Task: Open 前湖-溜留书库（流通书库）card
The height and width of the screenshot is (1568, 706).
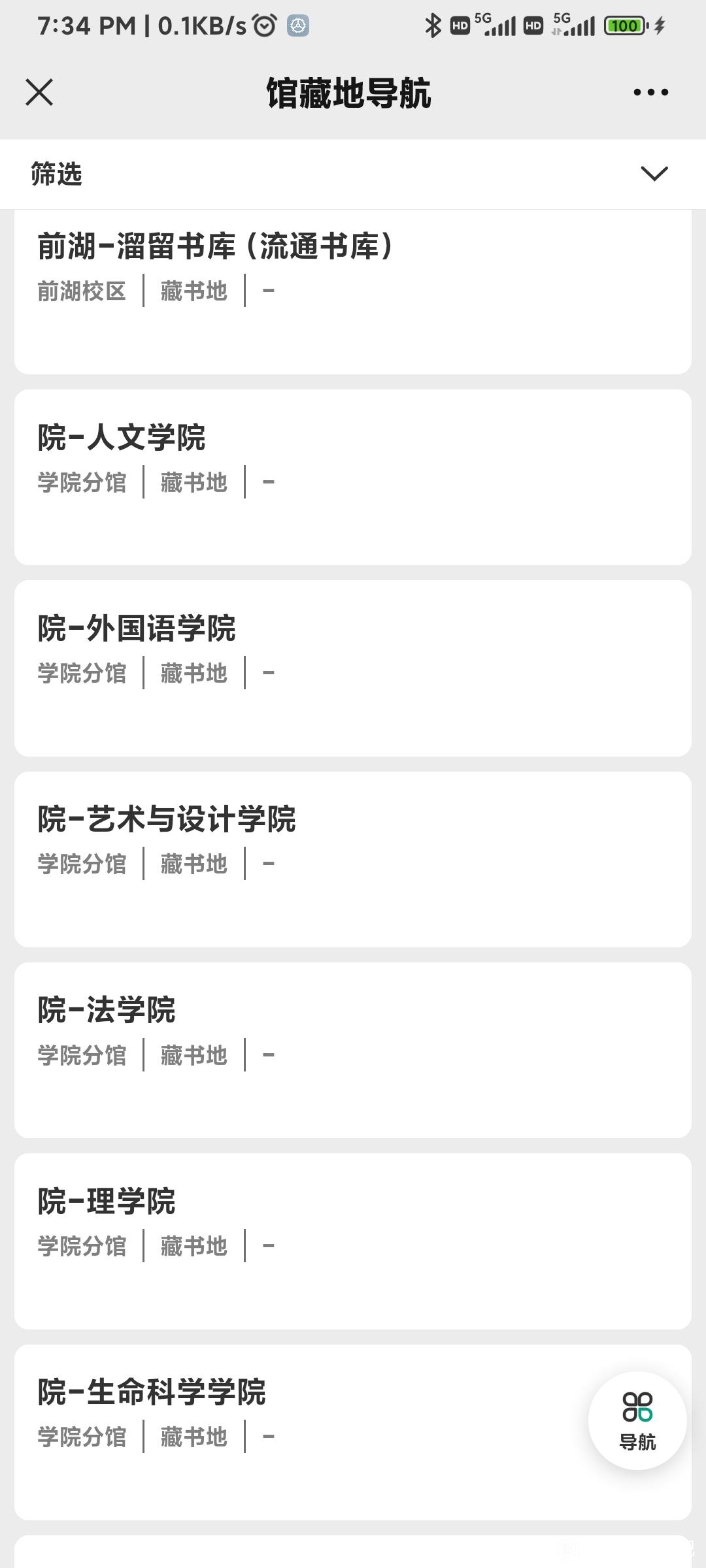Action: point(353,291)
